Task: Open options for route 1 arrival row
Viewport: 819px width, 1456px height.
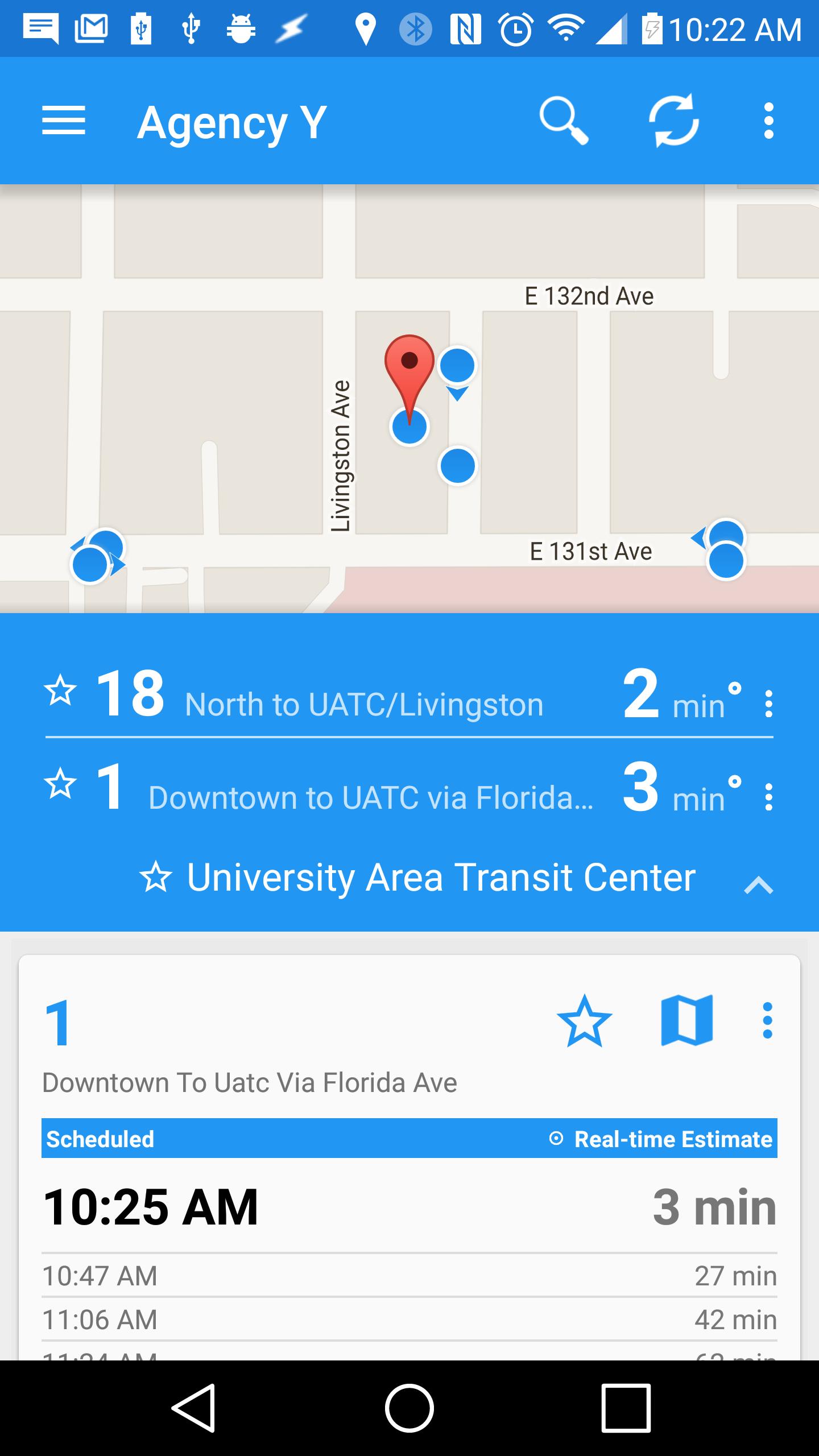Action: tap(769, 797)
